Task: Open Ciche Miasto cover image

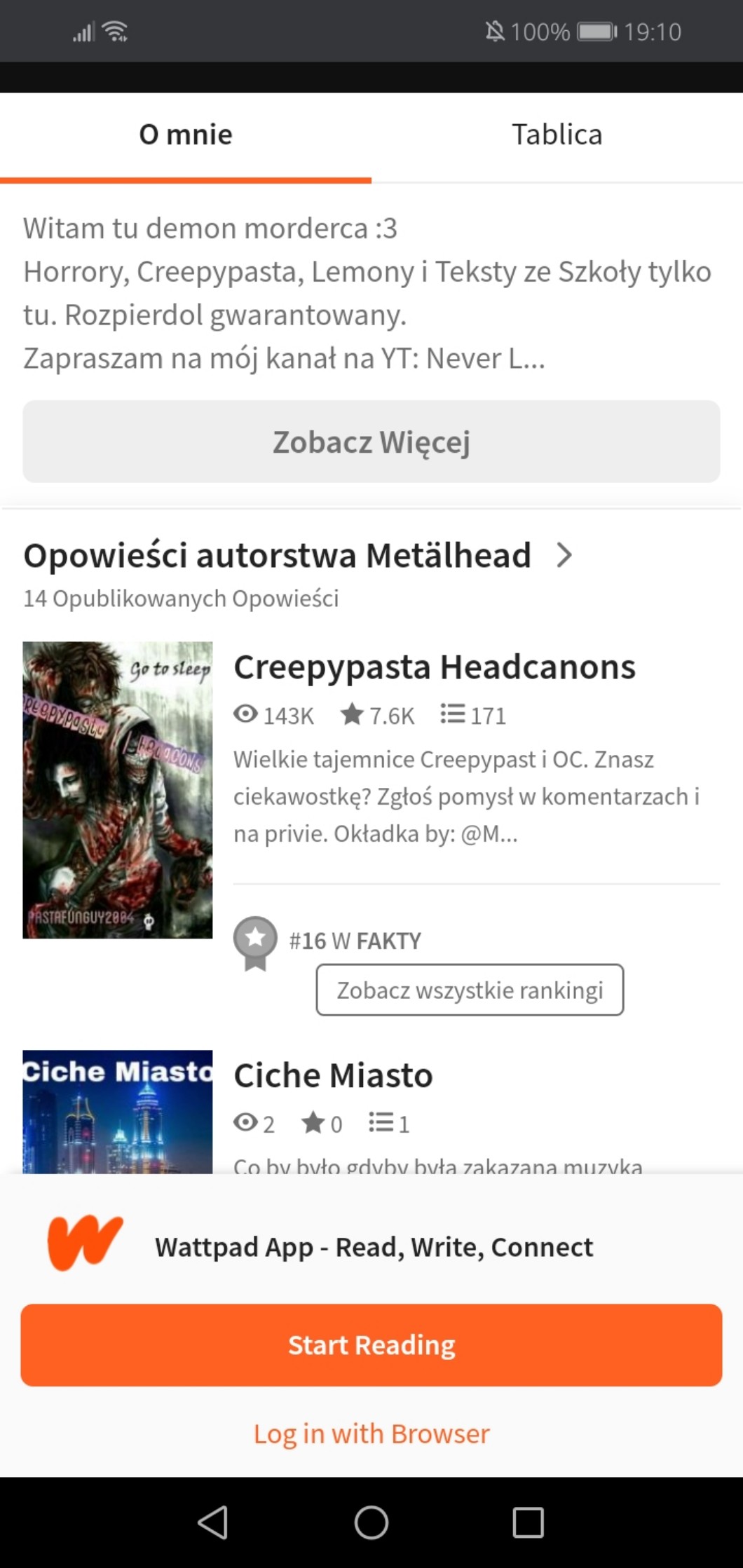Action: pyautogui.click(x=117, y=1112)
